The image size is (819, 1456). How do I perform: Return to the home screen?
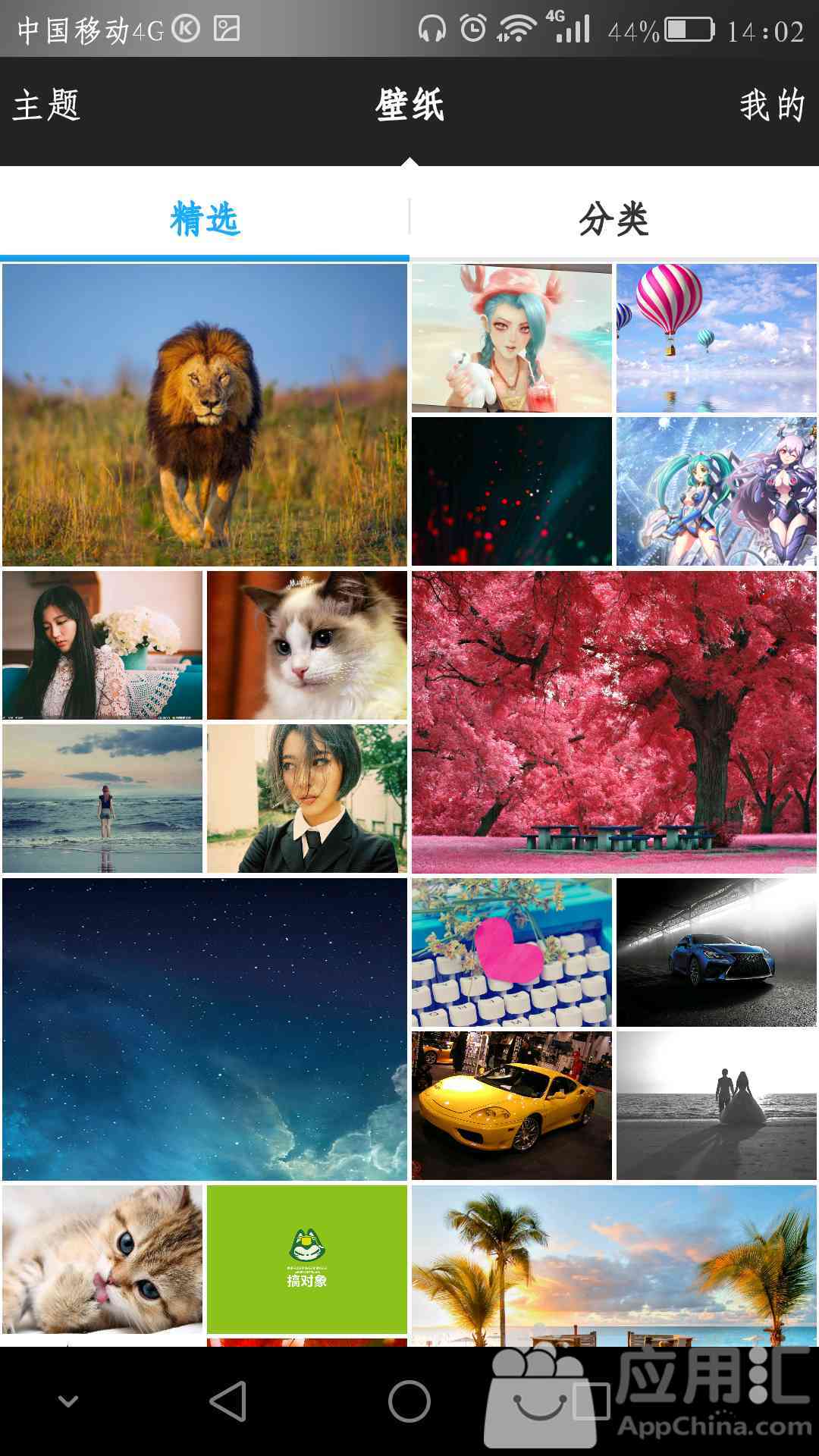click(x=409, y=1401)
